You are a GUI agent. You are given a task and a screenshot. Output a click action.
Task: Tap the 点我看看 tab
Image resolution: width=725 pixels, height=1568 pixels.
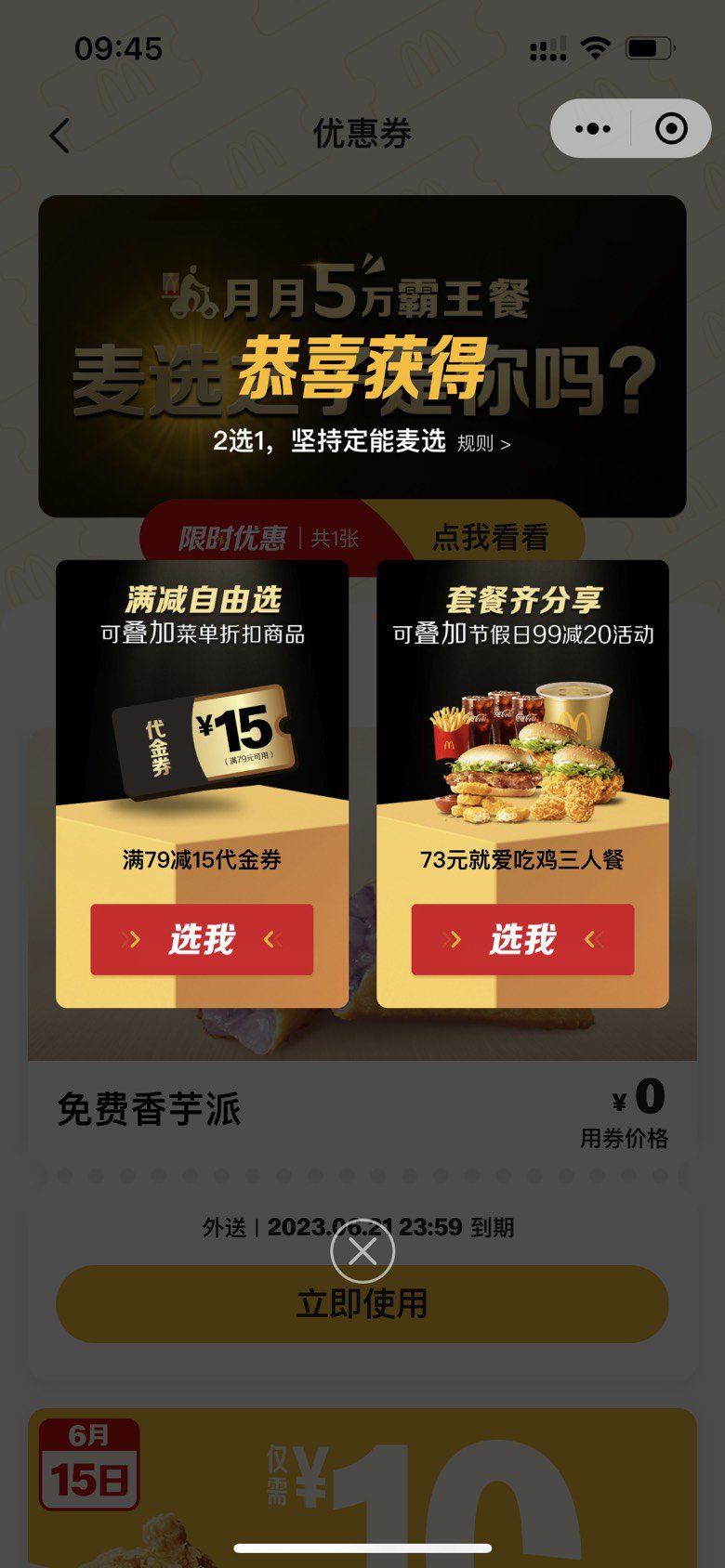click(x=490, y=537)
